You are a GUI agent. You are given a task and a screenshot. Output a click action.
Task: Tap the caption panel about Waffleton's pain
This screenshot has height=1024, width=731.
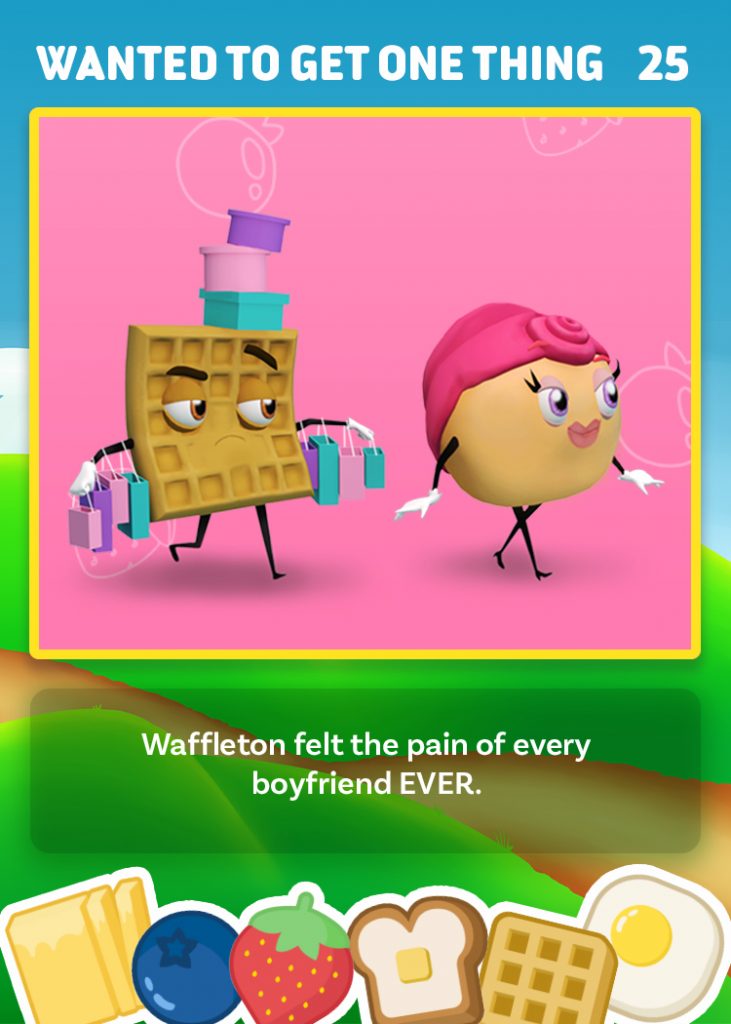pos(365,768)
